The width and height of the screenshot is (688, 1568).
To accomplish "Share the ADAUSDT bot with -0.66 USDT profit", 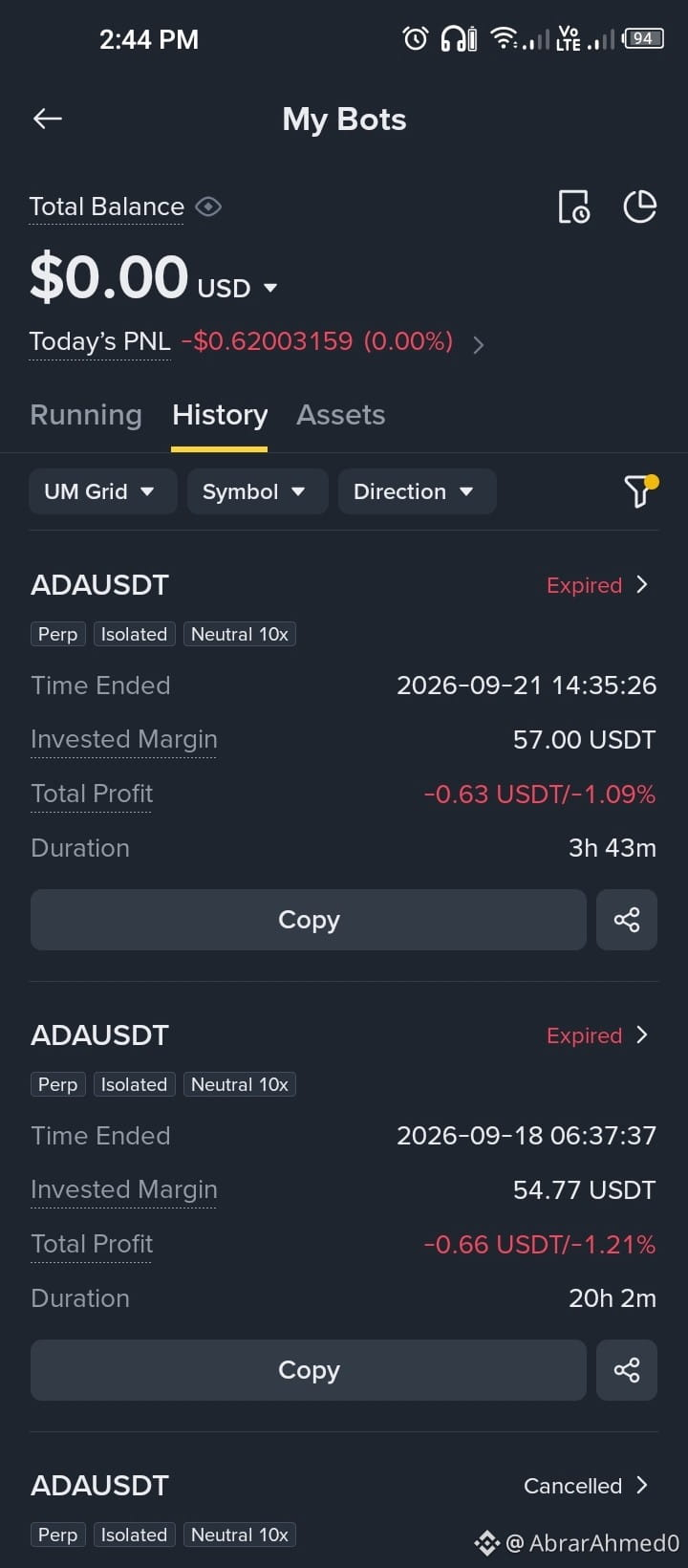I will (627, 1370).
